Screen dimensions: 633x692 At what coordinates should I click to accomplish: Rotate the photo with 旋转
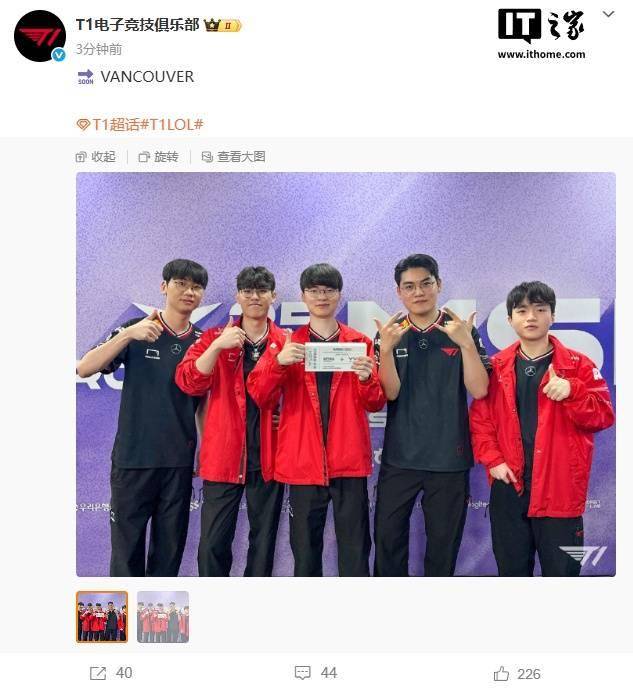click(x=158, y=157)
